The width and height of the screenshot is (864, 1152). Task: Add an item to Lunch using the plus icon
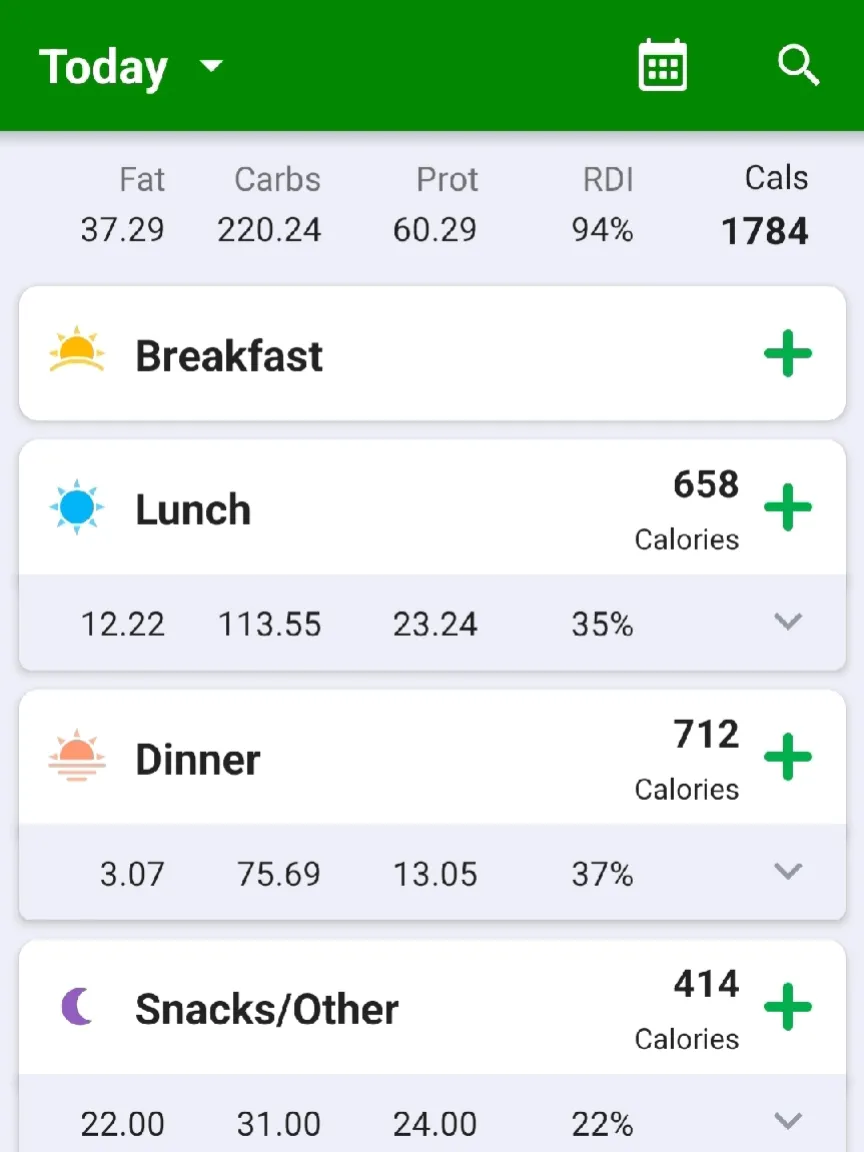787,507
